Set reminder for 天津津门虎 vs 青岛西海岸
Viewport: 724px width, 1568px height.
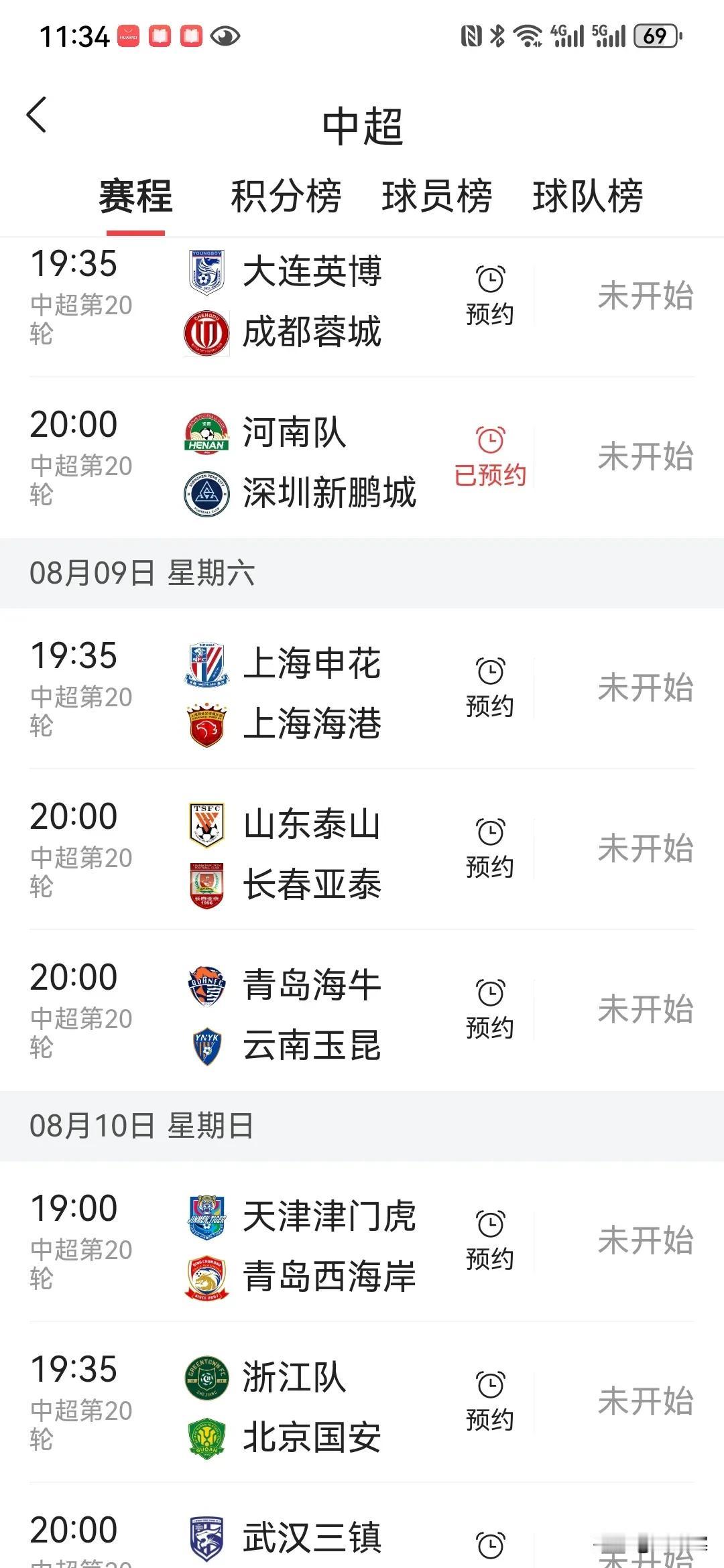pyautogui.click(x=490, y=1240)
